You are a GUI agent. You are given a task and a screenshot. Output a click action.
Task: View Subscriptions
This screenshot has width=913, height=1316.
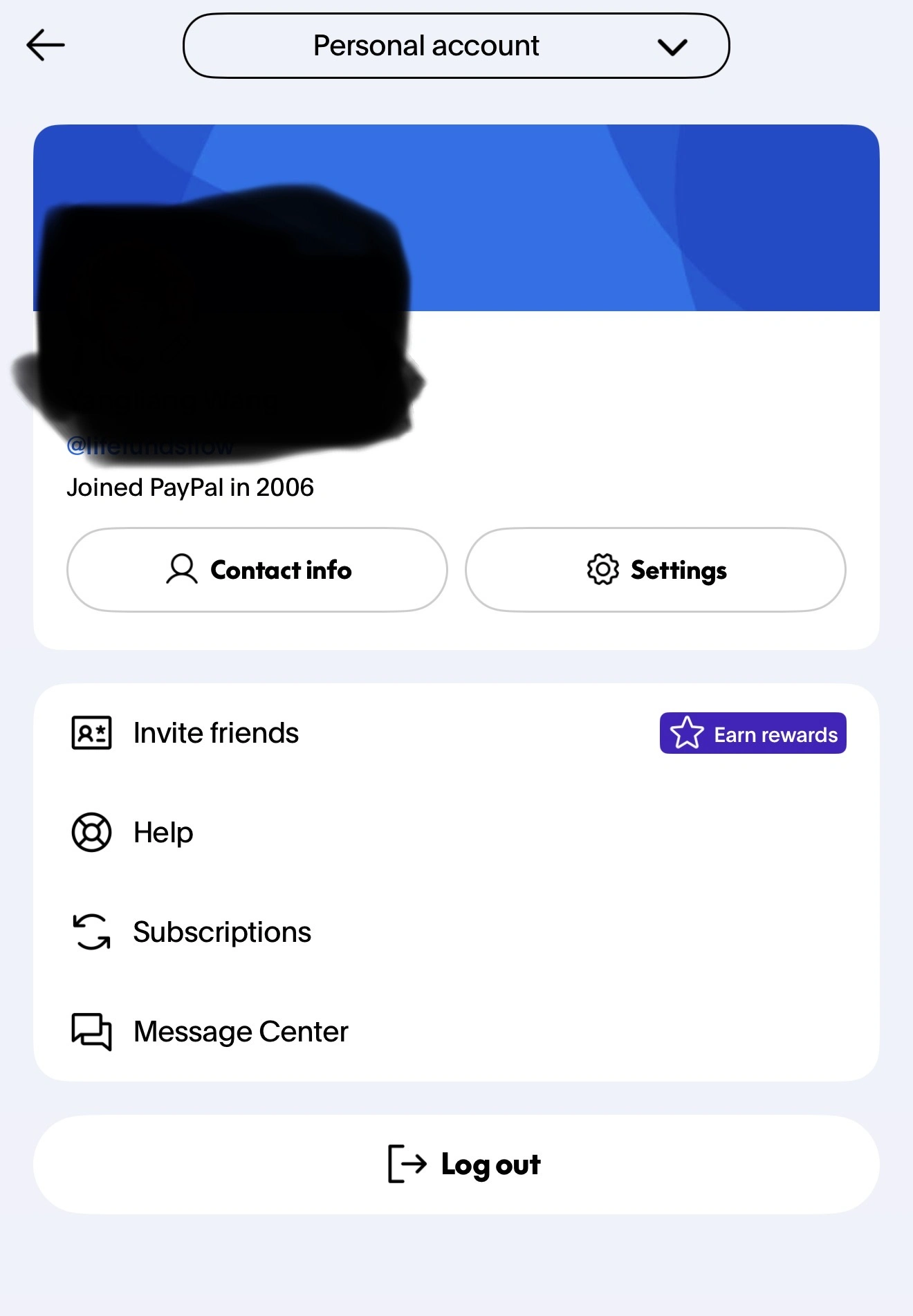[221, 932]
